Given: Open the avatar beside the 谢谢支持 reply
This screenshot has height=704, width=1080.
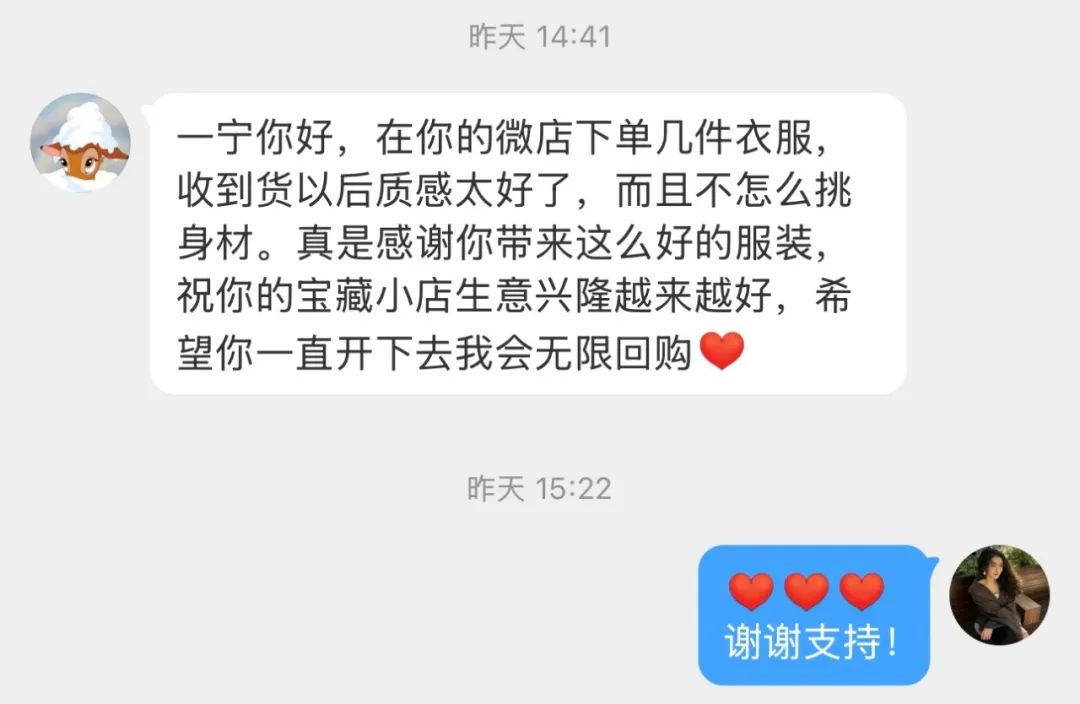Looking at the screenshot, I should pos(999,595).
